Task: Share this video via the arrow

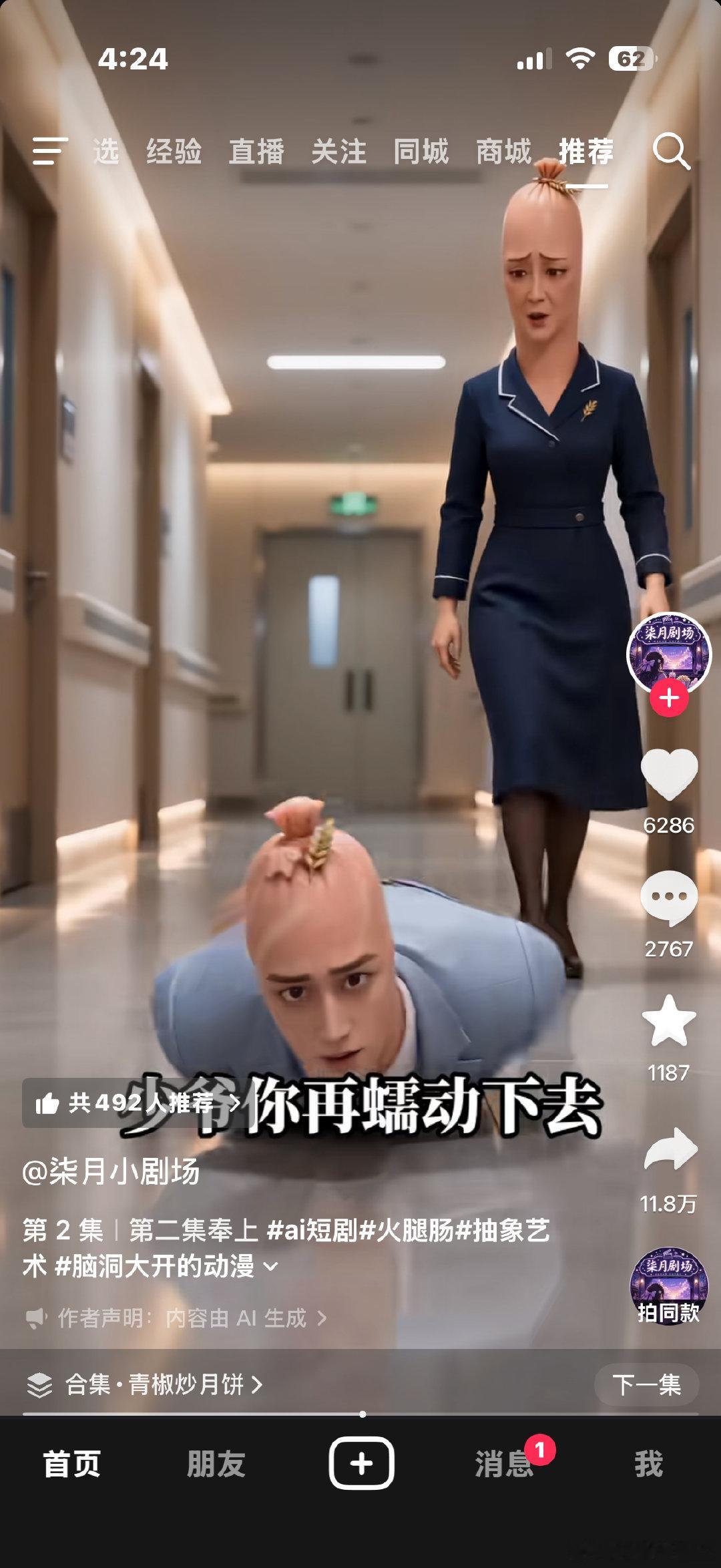Action: tap(670, 1148)
